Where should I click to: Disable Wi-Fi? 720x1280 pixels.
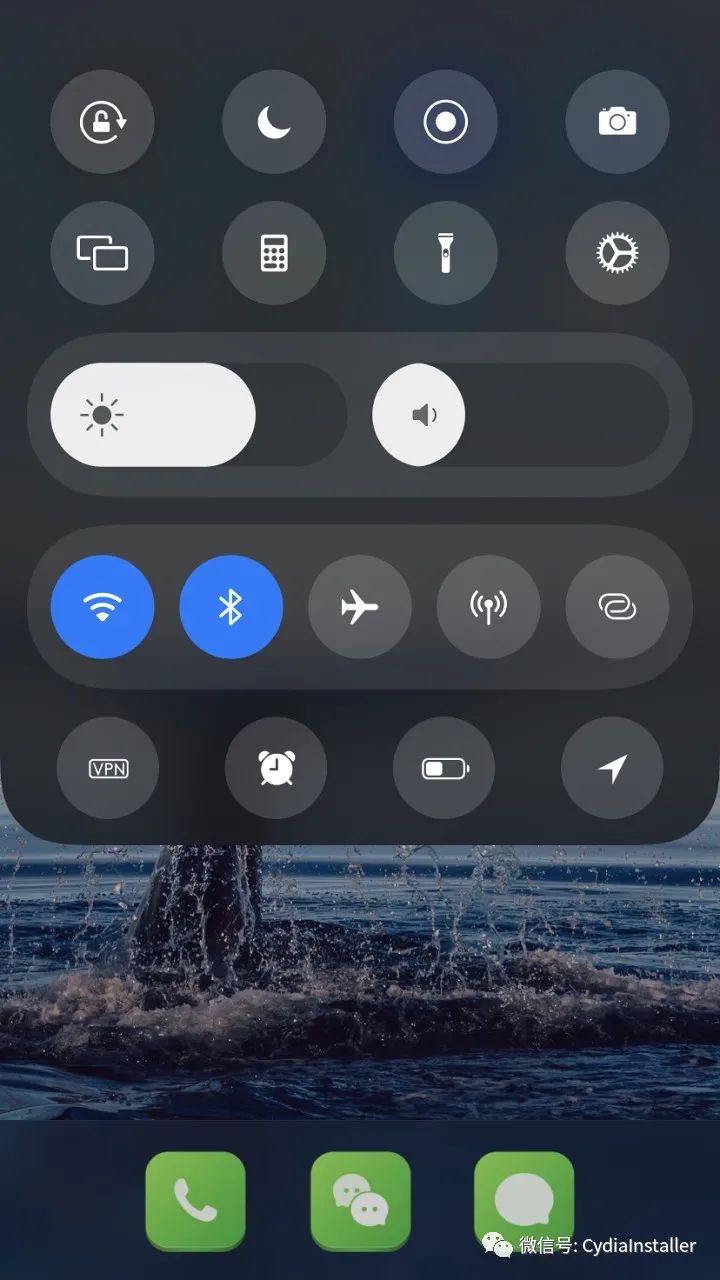click(x=102, y=607)
